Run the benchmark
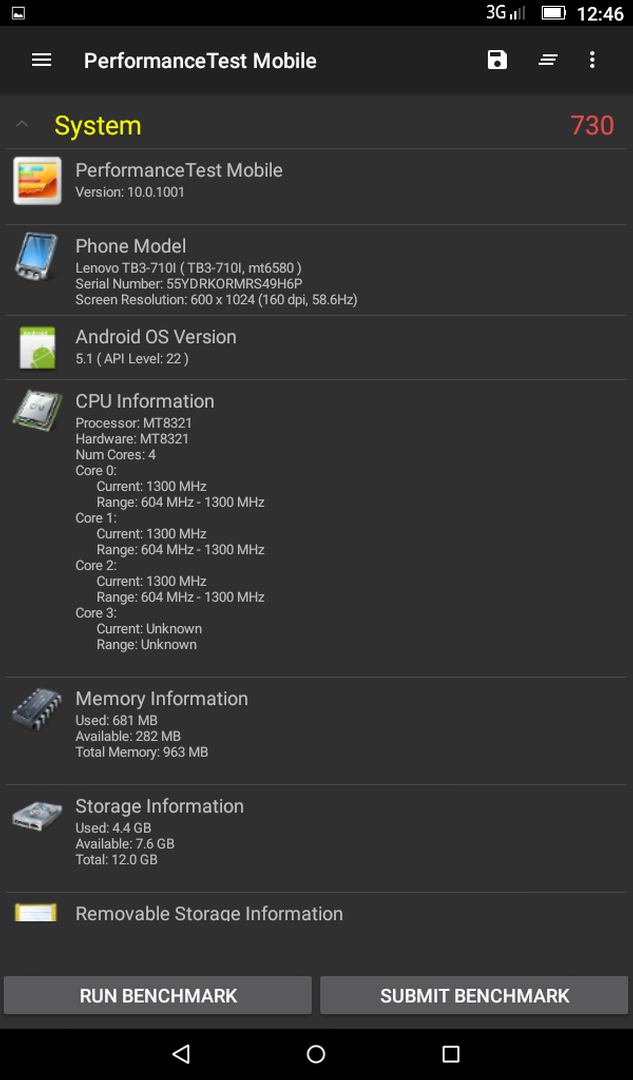The image size is (633, 1080). [x=158, y=995]
